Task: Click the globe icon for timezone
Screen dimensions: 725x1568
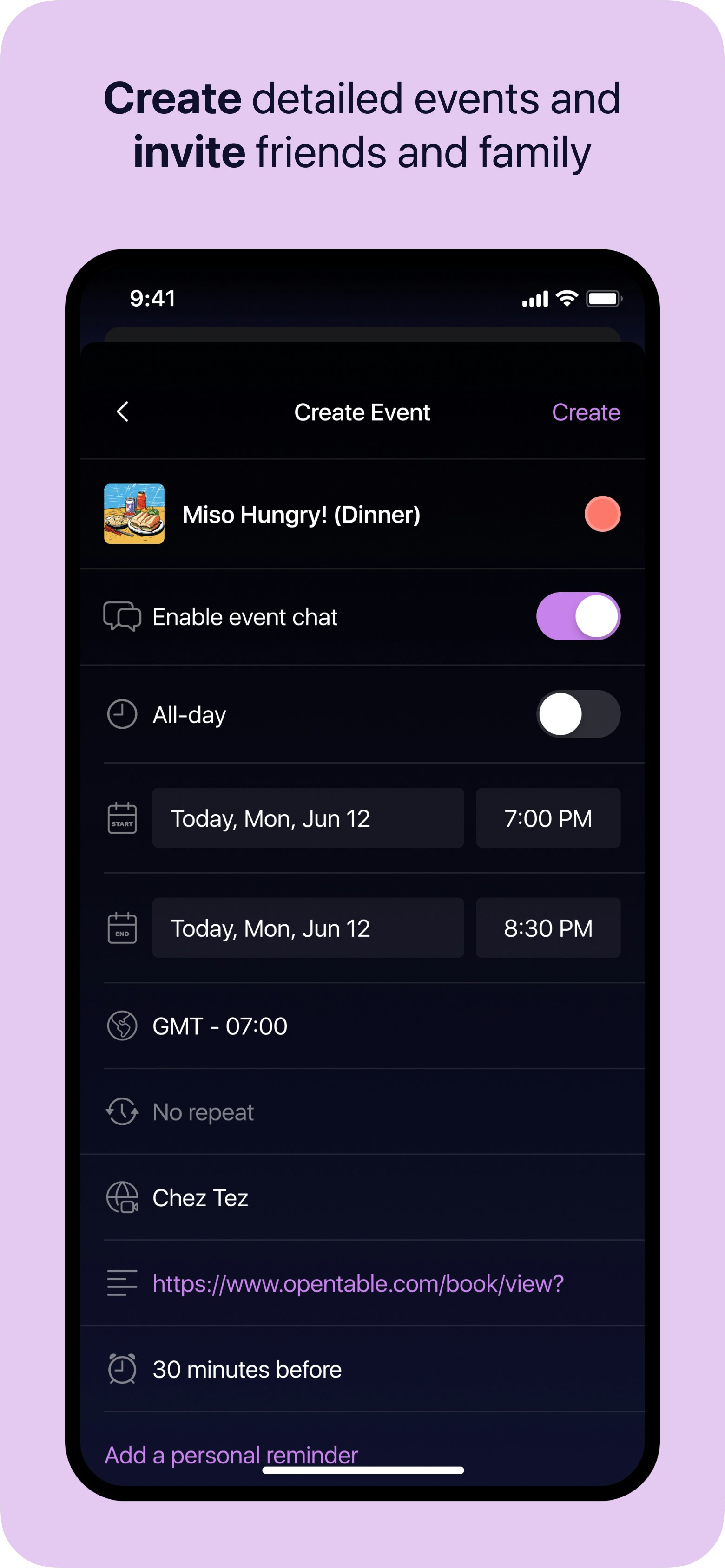Action: (x=121, y=1026)
